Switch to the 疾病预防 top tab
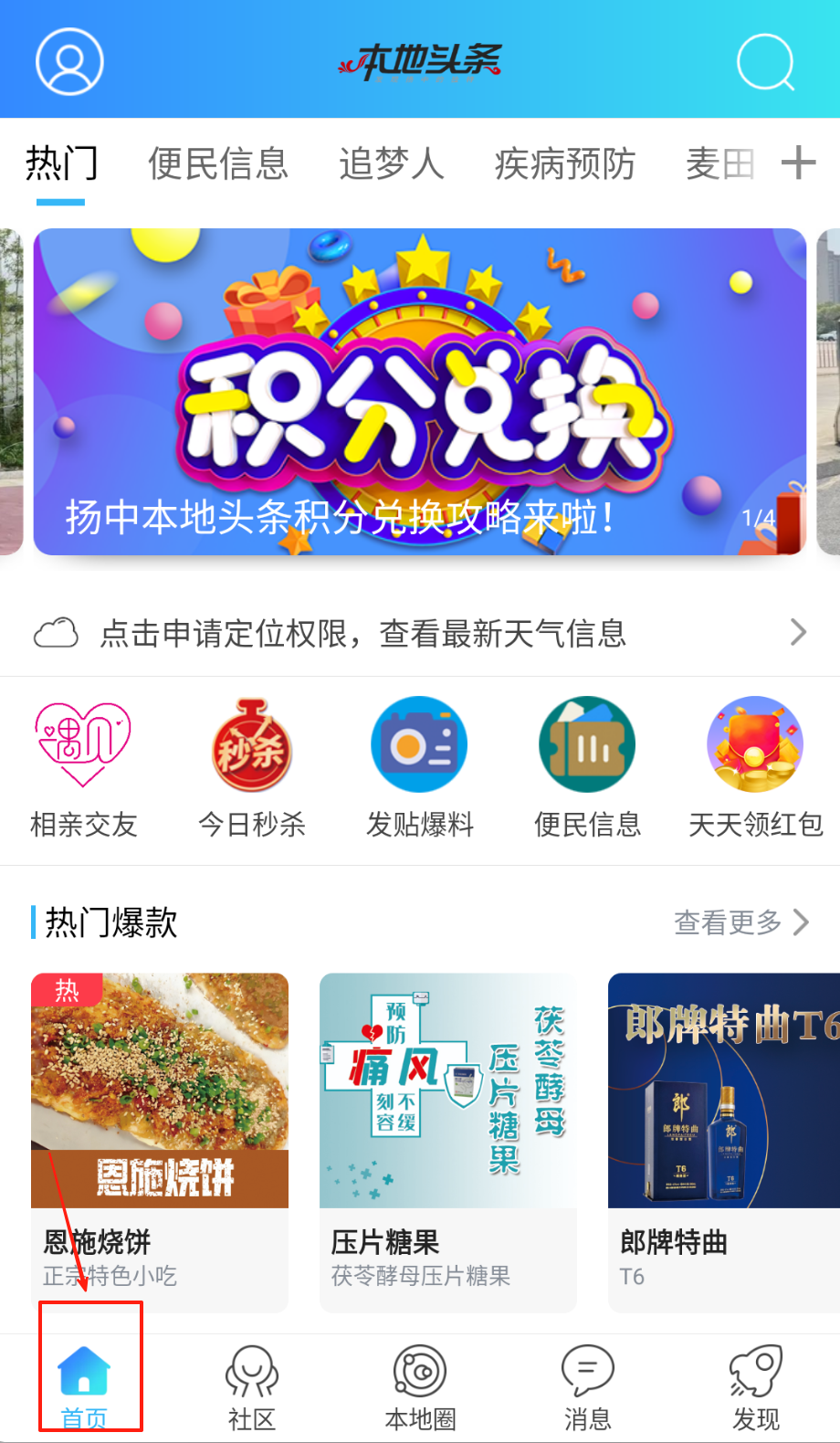840x1443 pixels. (x=564, y=164)
